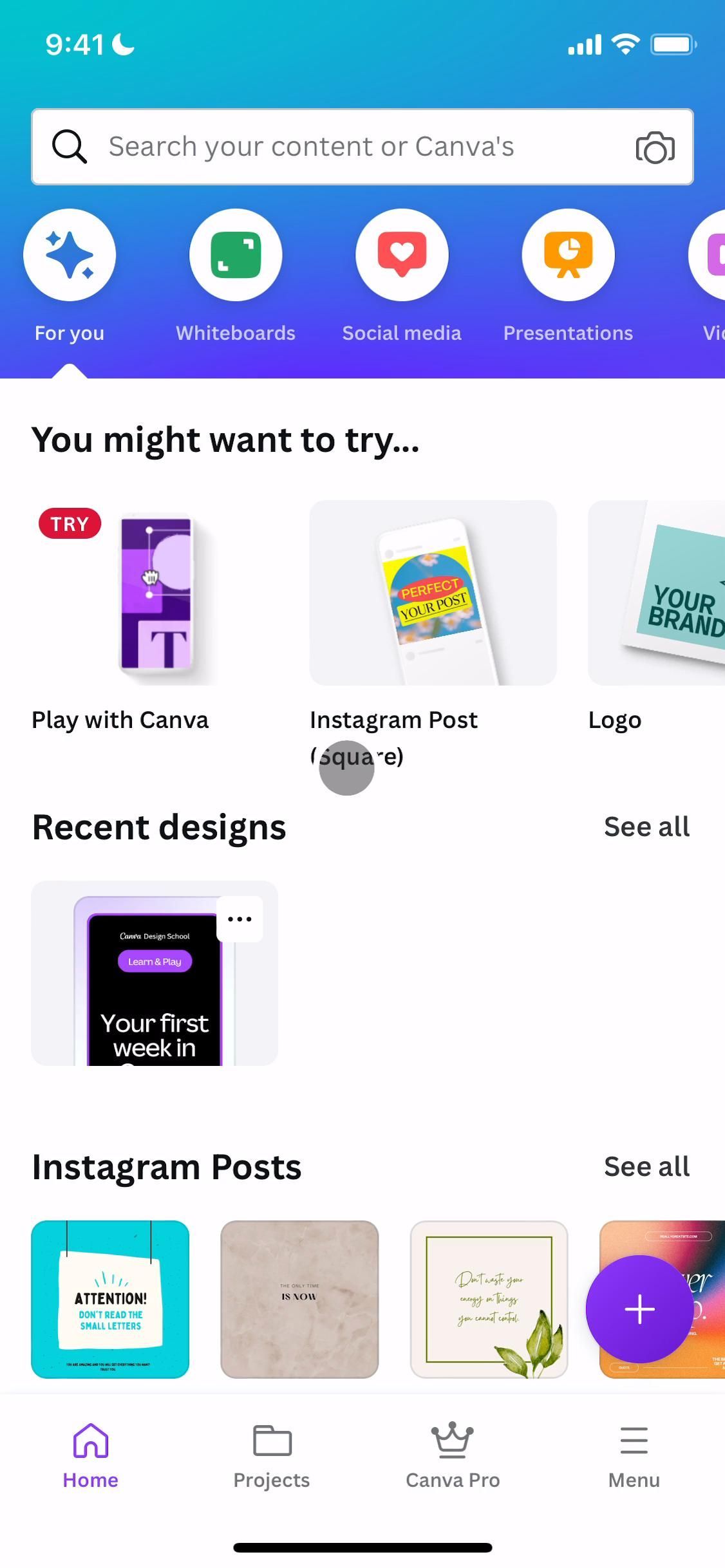This screenshot has width=725, height=1568.
Task: Open the search content field
Action: [x=335, y=147]
